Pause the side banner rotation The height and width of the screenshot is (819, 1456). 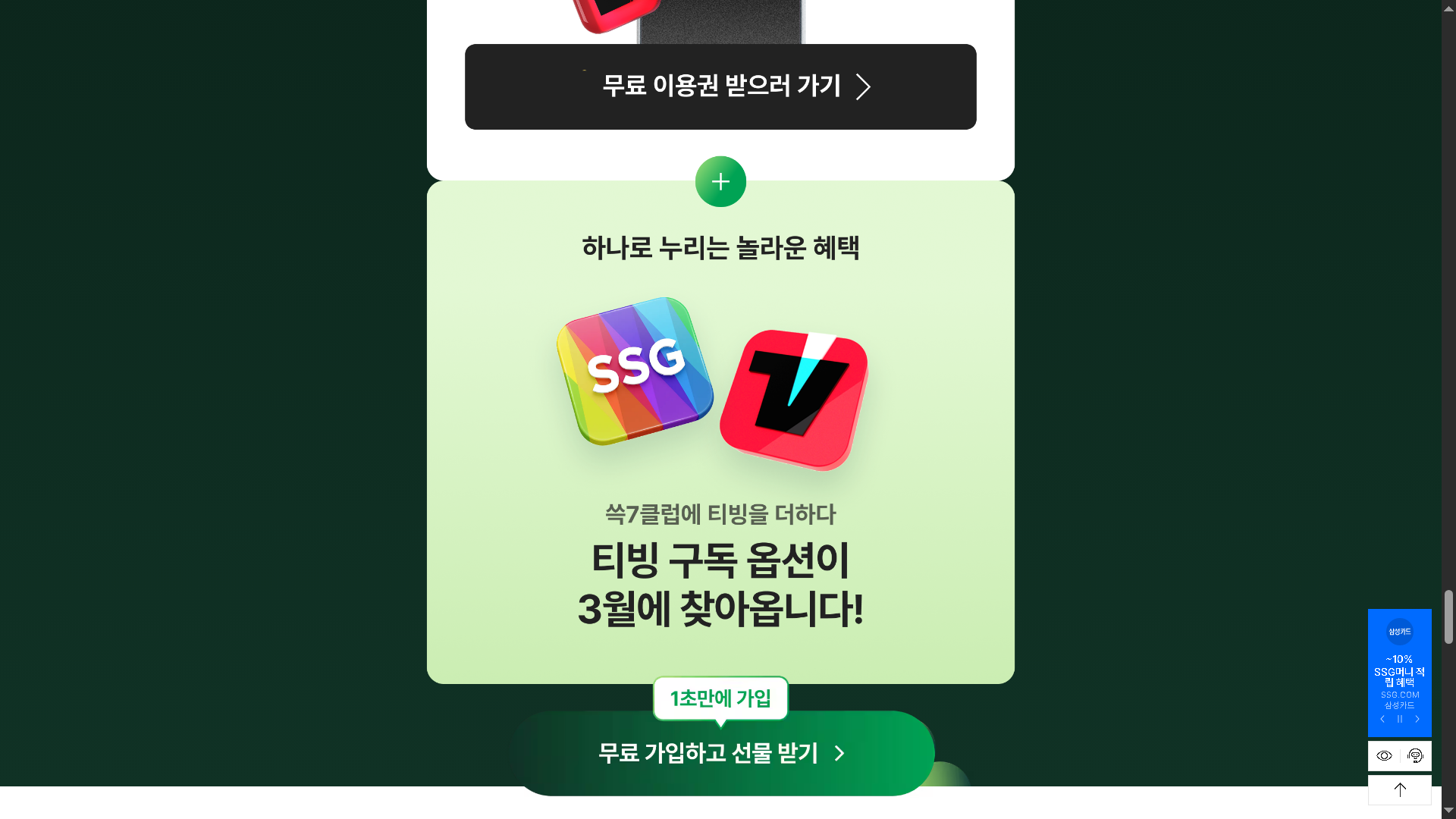coord(1400,719)
